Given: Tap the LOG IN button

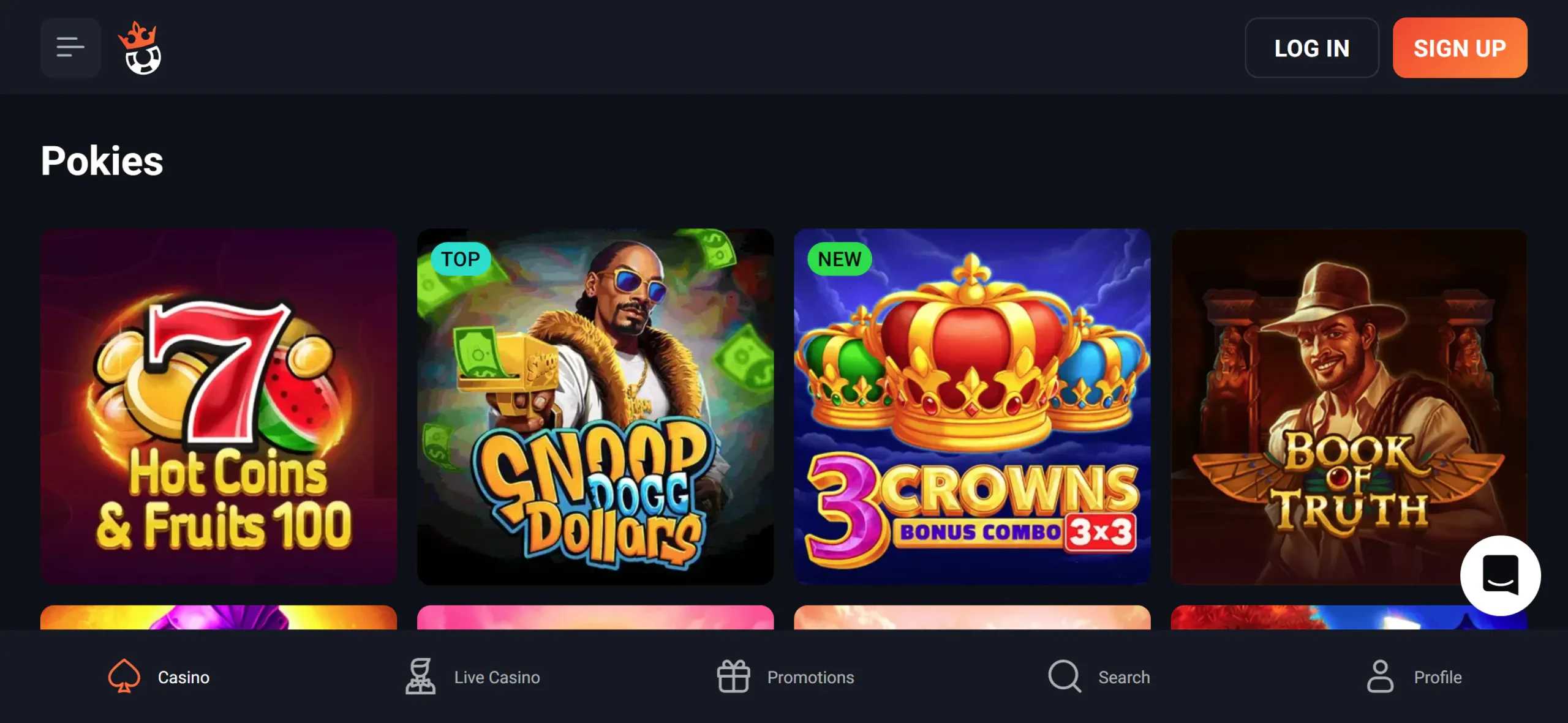Looking at the screenshot, I should click(x=1311, y=48).
